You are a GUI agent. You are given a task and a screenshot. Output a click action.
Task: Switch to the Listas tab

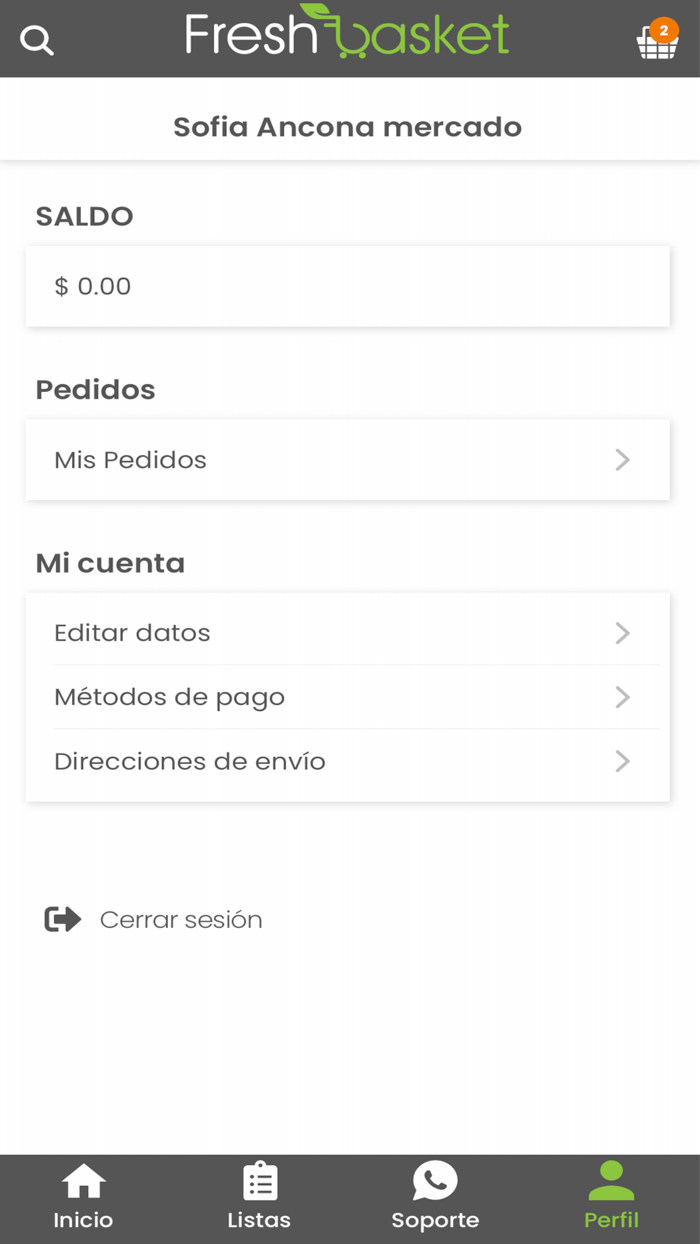pos(259,1197)
